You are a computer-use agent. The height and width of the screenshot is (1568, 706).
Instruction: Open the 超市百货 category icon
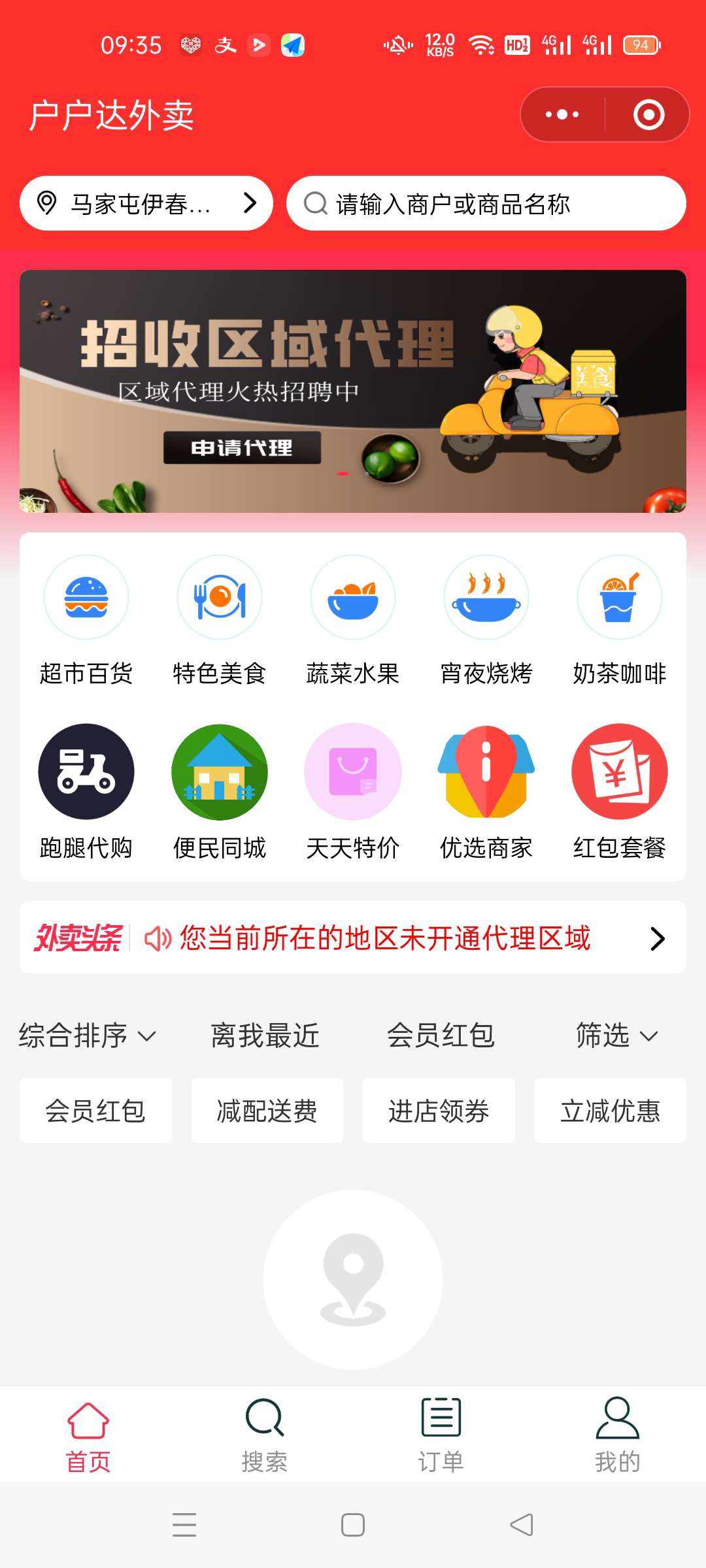coord(86,596)
